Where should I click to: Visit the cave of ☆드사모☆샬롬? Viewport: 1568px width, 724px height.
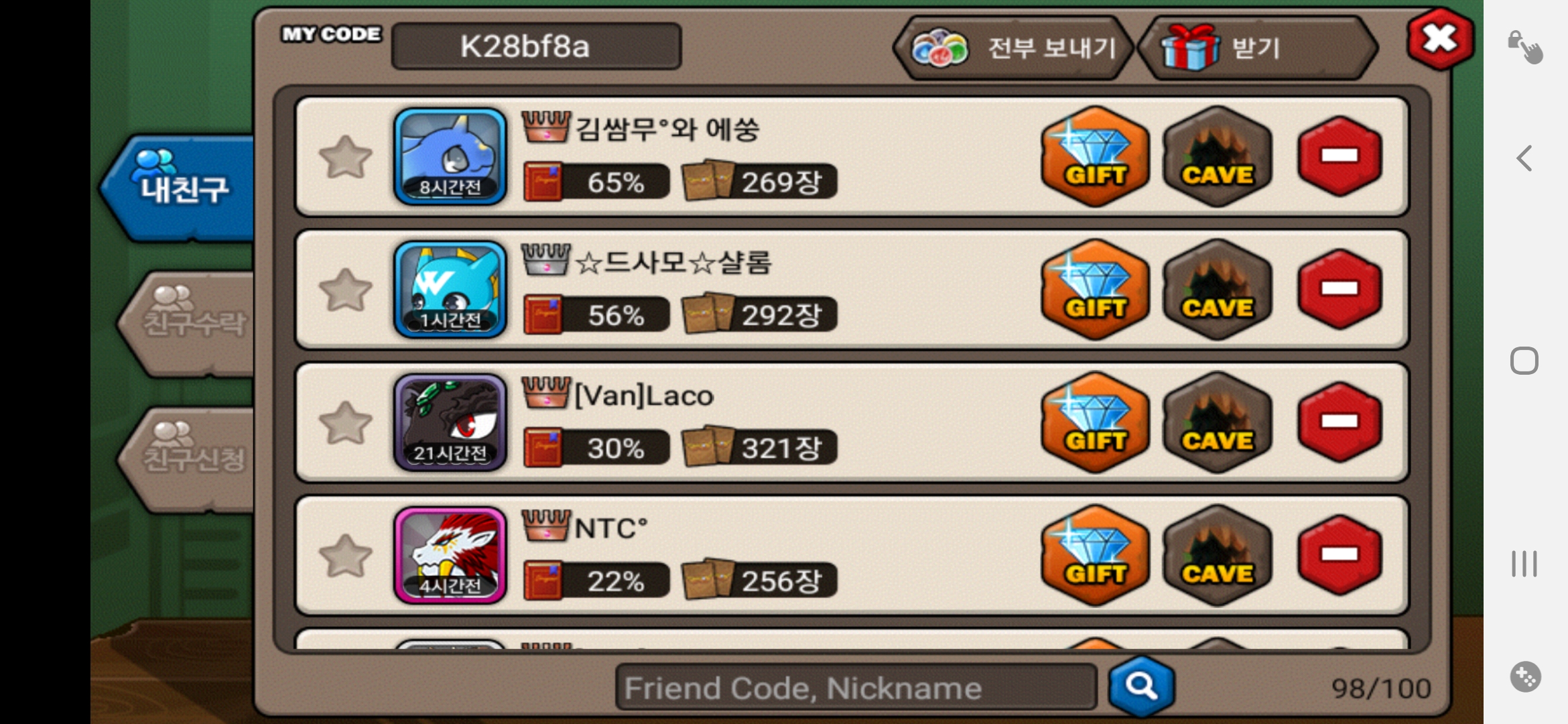pos(1217,290)
